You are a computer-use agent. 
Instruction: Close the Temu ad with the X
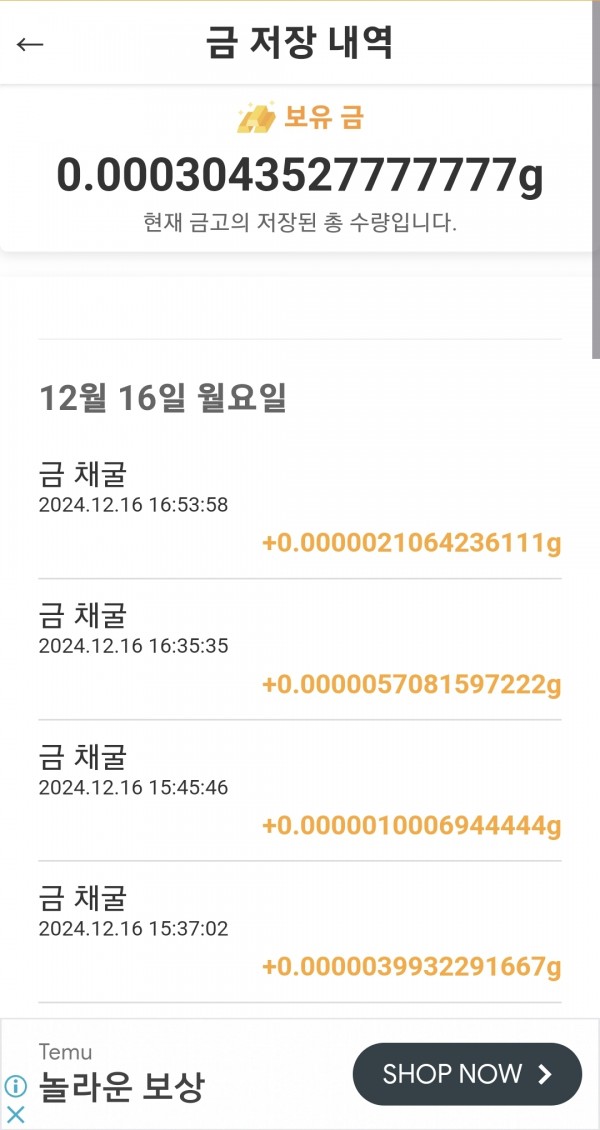pyautogui.click(x=15, y=1115)
